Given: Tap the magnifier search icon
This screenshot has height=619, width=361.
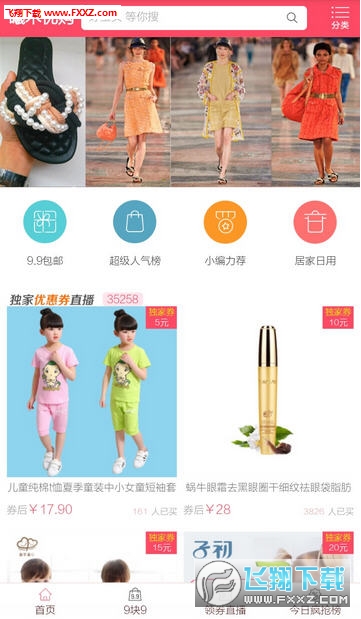Looking at the screenshot, I should [292, 17].
